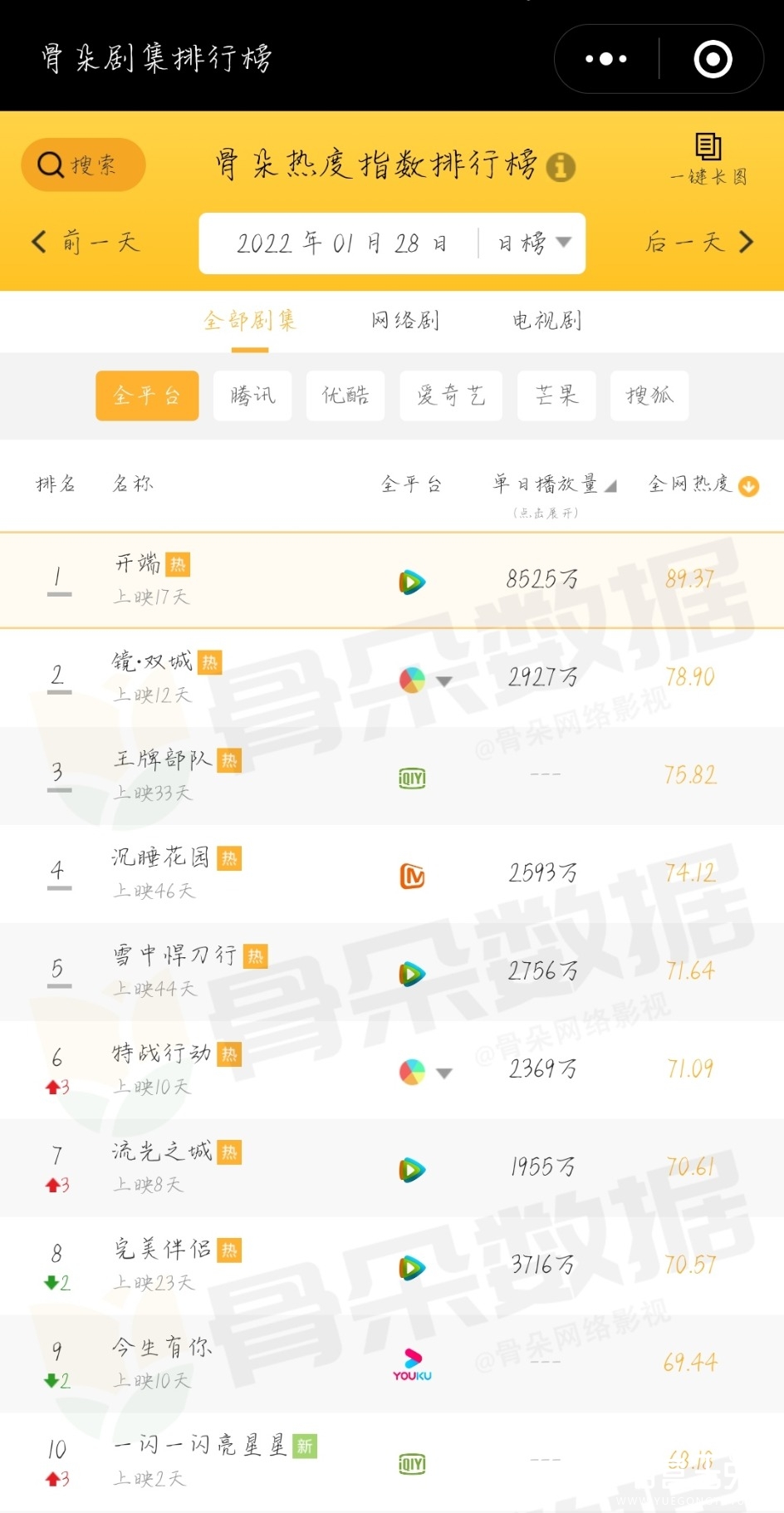This screenshot has height=1513, width=784.
Task: Filter by 芒果 platform
Action: pos(556,395)
